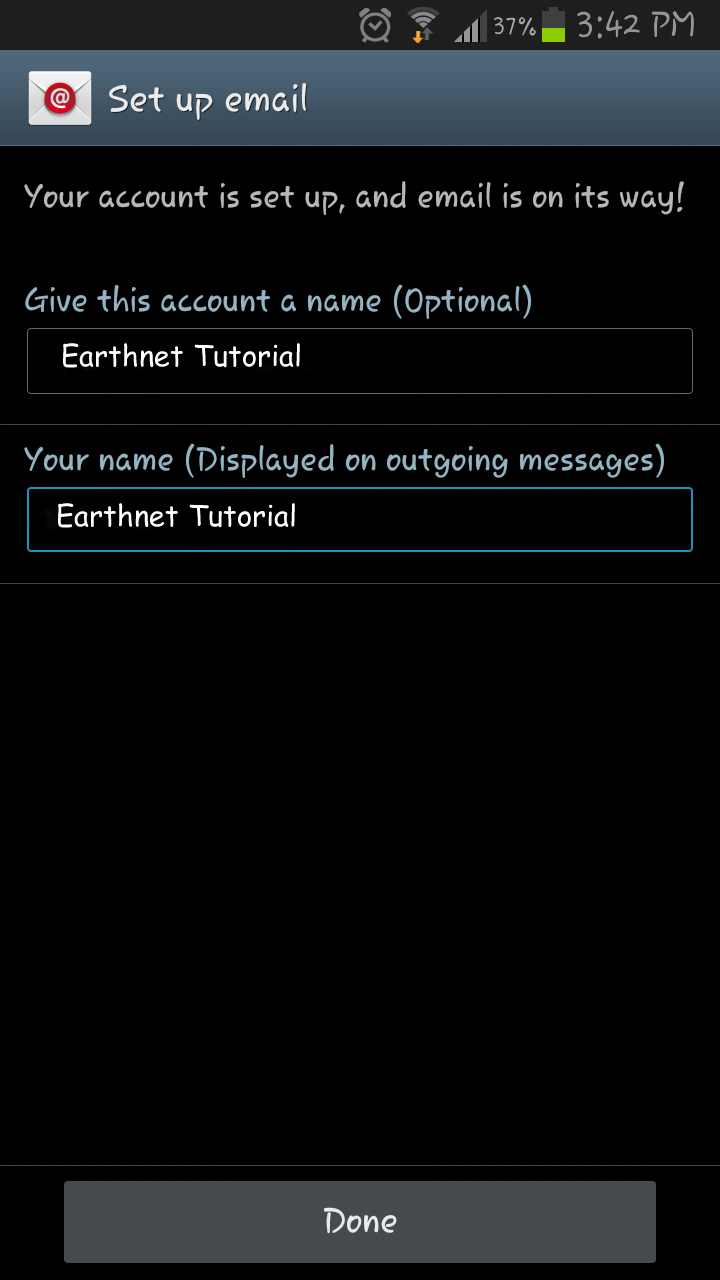
Task: Finish setup with the Done button
Action: (x=360, y=1222)
